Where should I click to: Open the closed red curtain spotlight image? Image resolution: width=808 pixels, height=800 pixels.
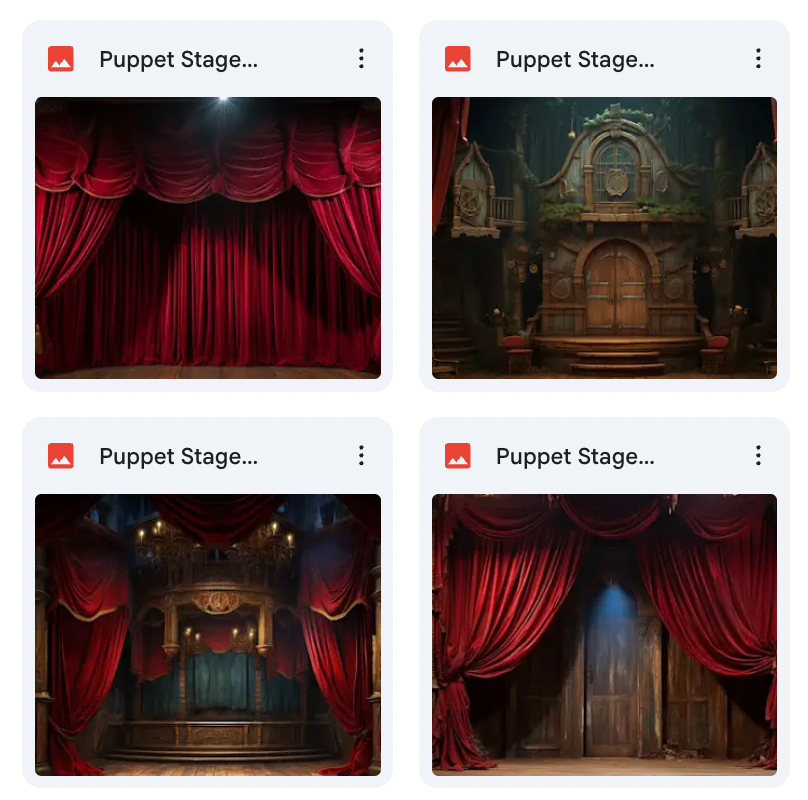point(208,238)
